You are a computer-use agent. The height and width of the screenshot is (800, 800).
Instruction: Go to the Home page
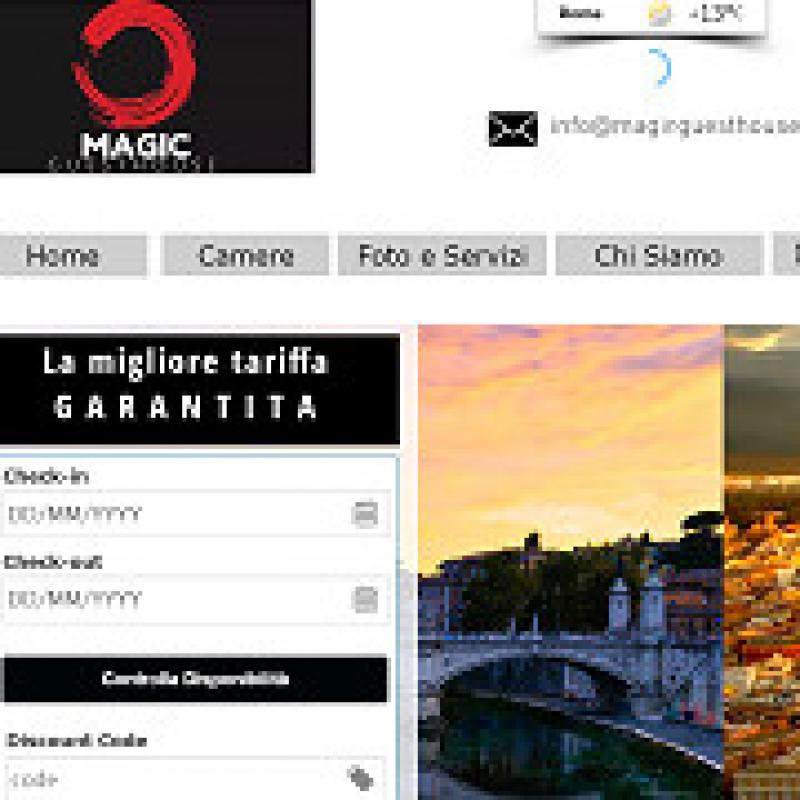pyautogui.click(x=63, y=256)
